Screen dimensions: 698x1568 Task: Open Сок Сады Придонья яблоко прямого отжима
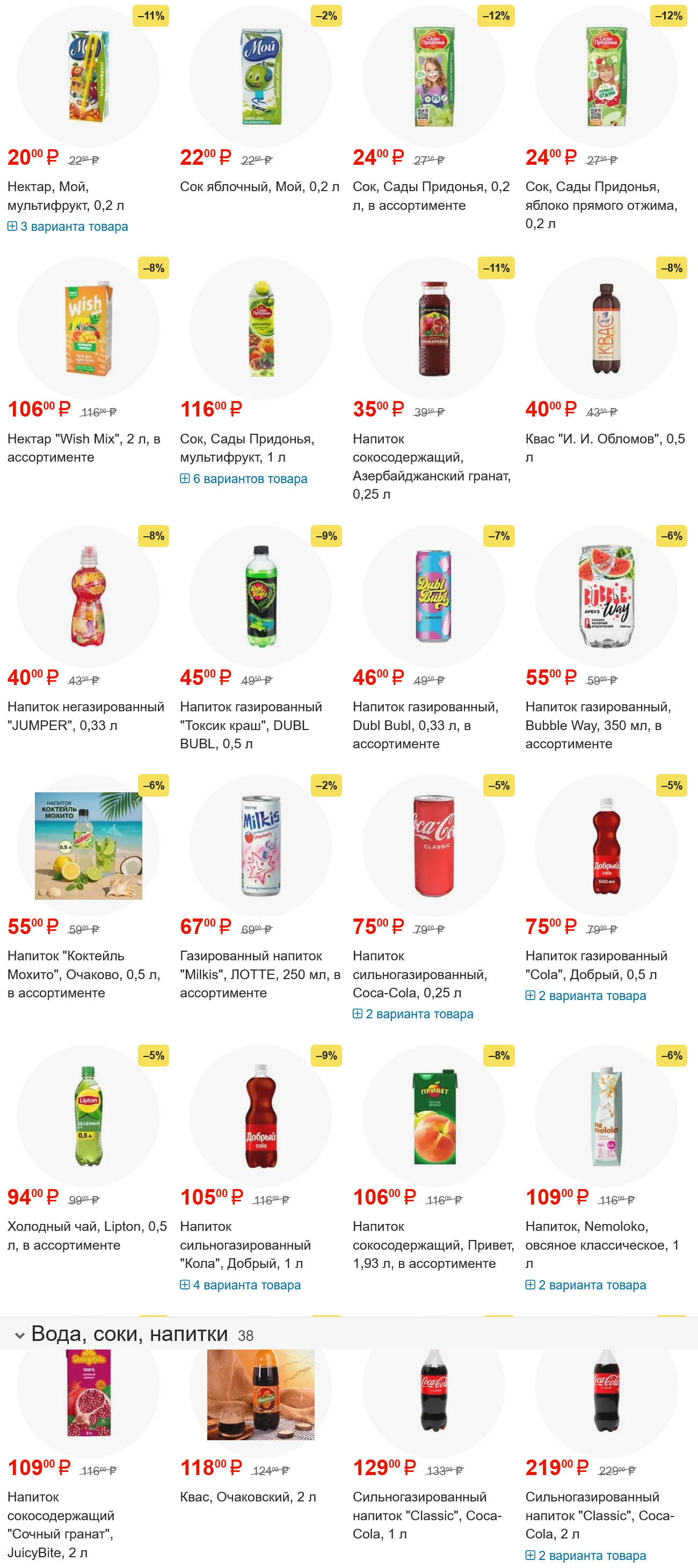pos(600,205)
